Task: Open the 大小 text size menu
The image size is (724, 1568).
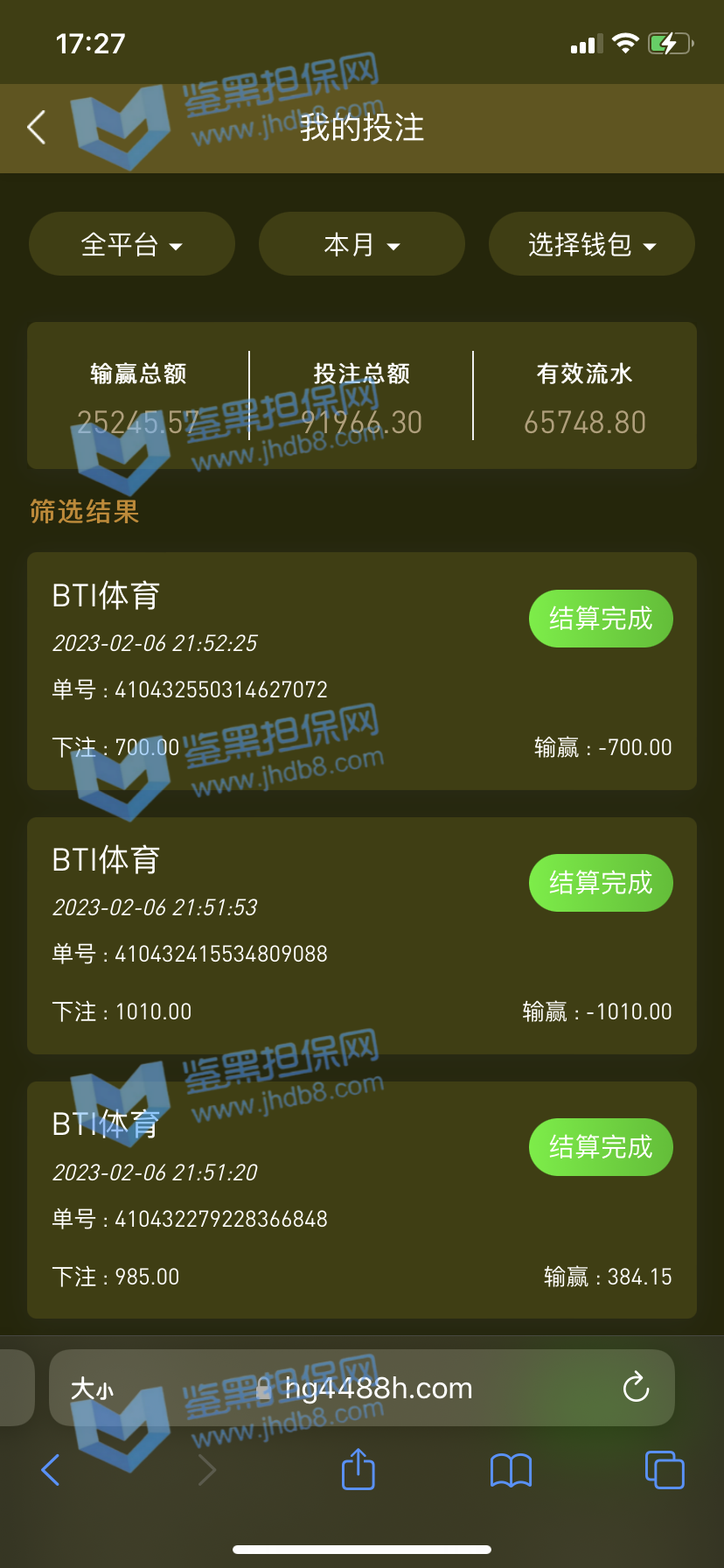Action: [92, 1389]
